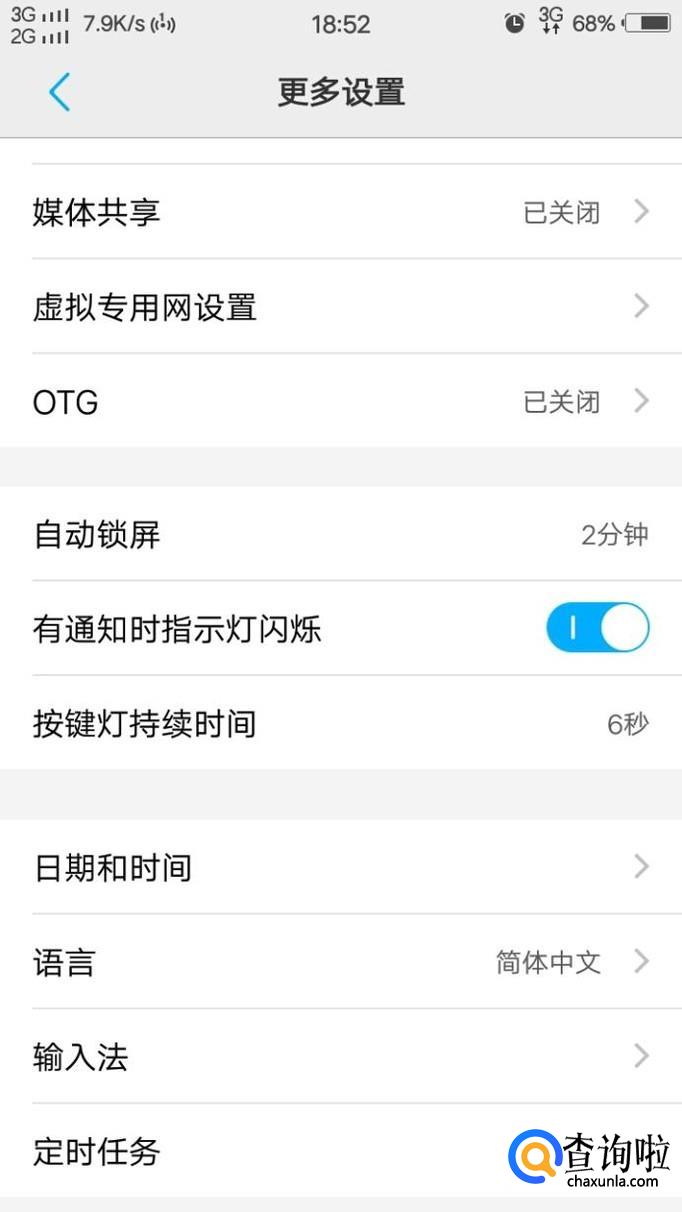This screenshot has height=1212, width=682.
Task: Open 媒体共享 settings
Action: coord(340,212)
